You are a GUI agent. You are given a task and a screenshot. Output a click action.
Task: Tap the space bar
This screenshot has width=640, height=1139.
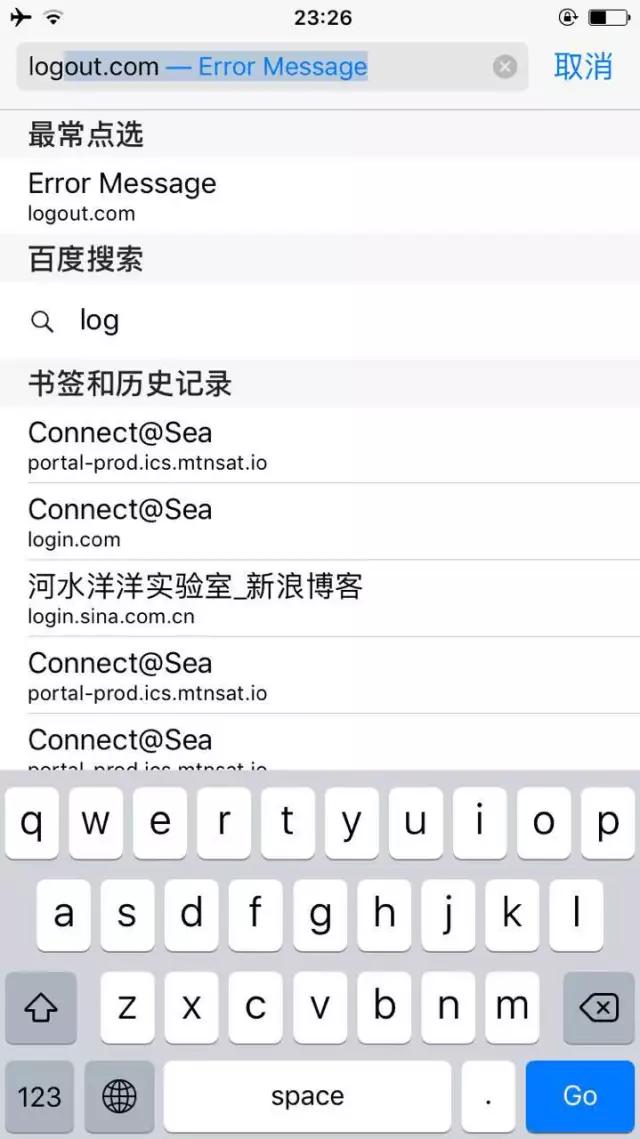pos(307,1096)
